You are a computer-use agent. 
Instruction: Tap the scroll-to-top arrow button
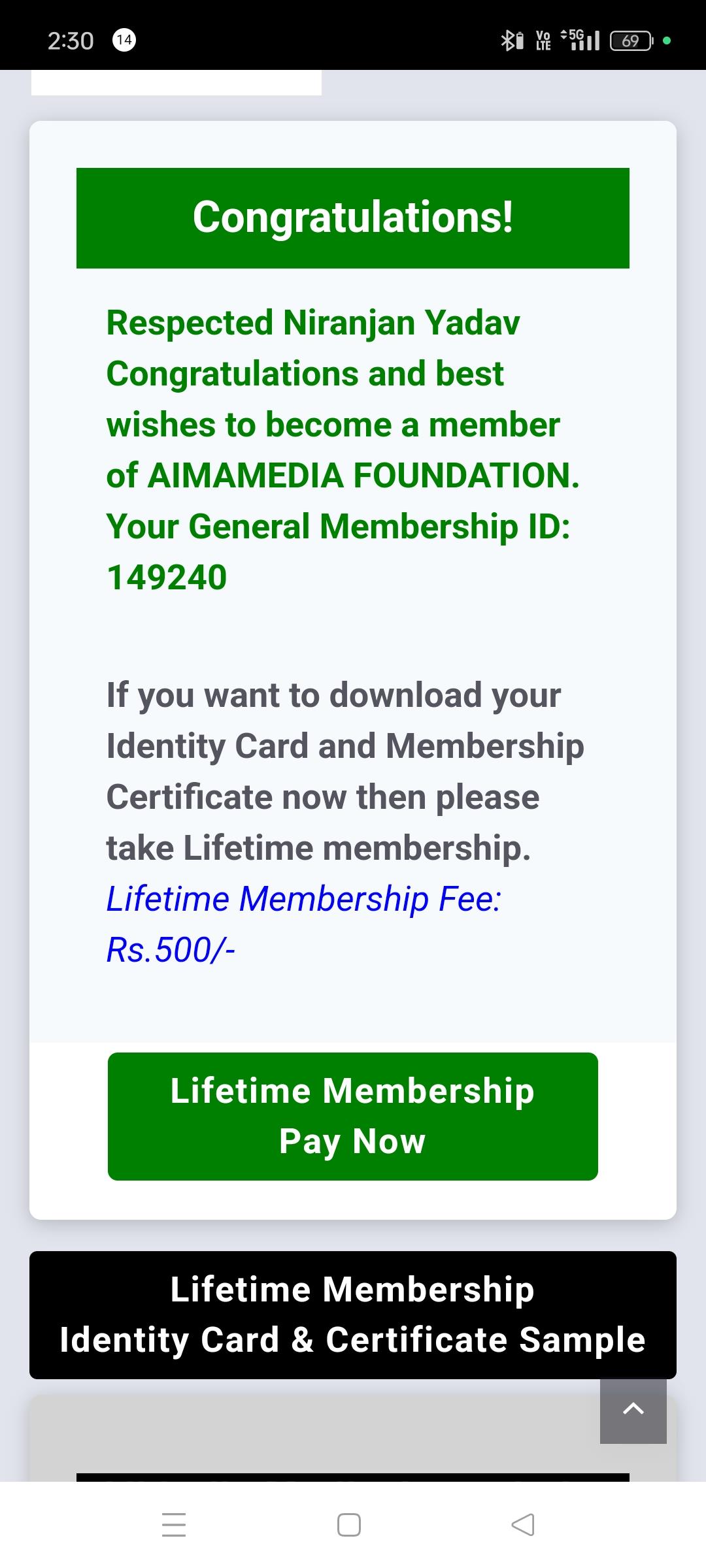pyautogui.click(x=633, y=1410)
